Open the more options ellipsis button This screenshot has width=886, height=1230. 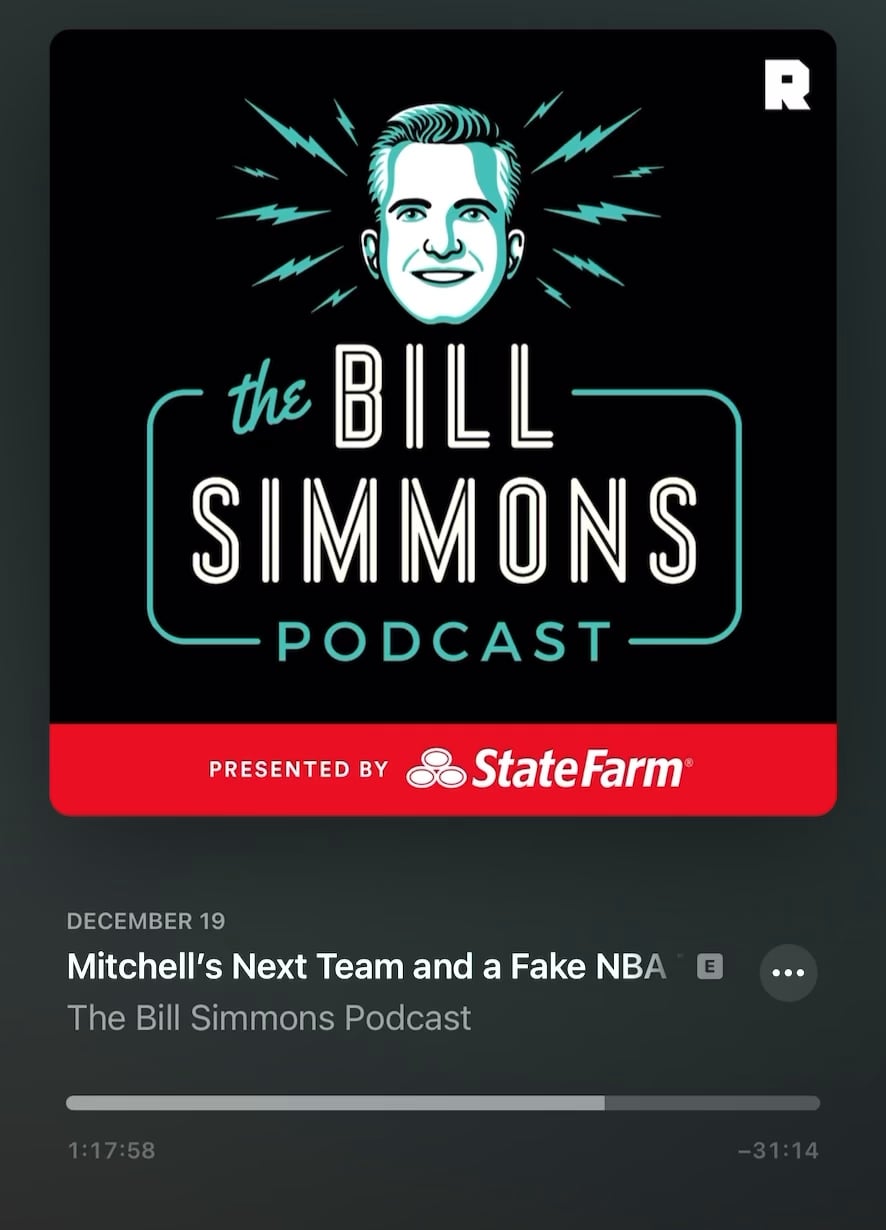point(788,972)
